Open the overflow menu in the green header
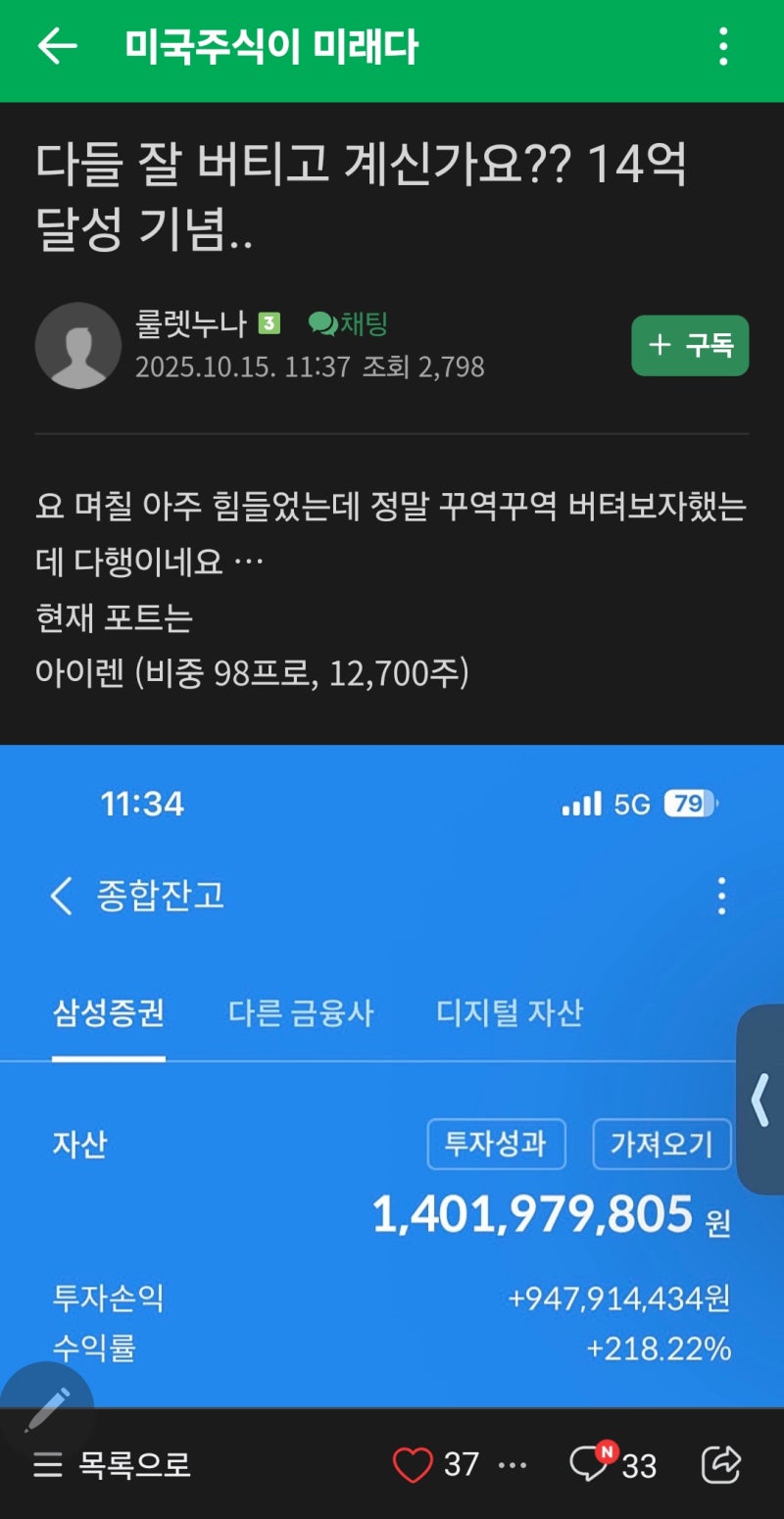This screenshot has height=1519, width=784. (x=723, y=46)
